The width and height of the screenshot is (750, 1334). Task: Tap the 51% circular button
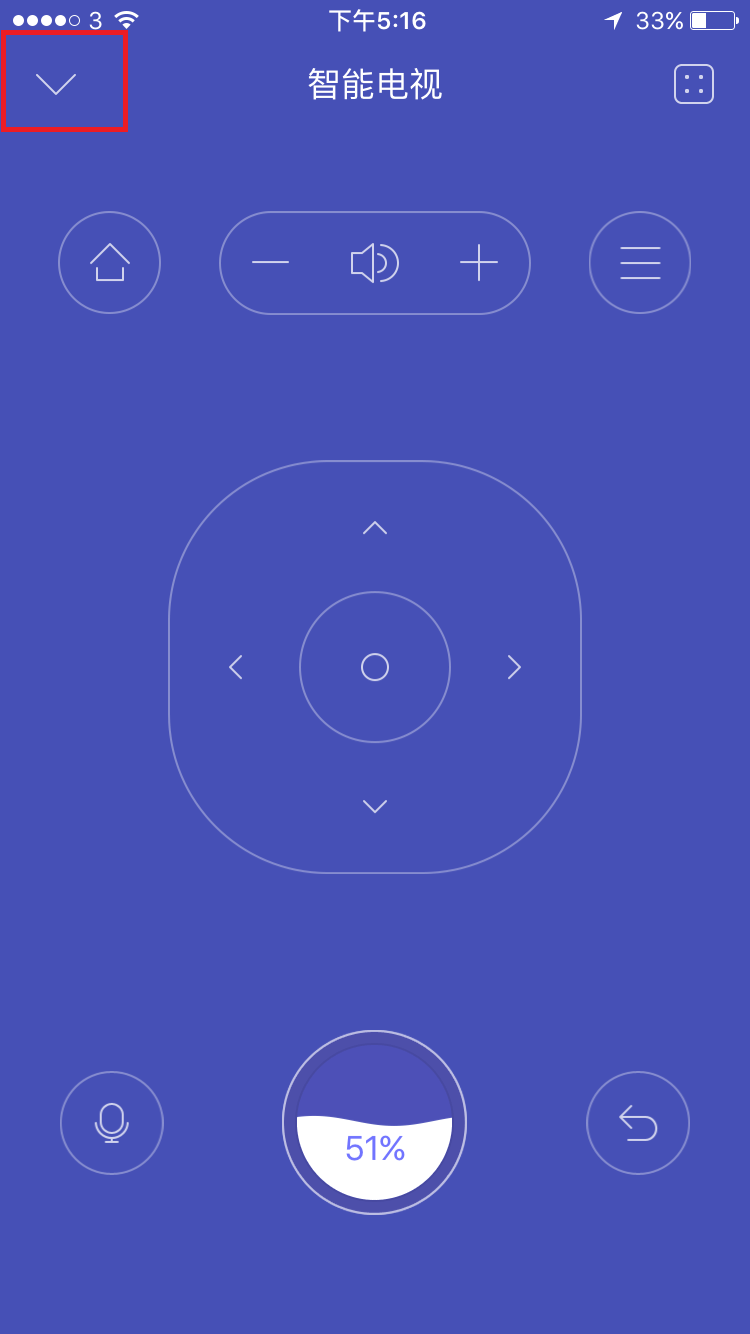click(x=375, y=1122)
